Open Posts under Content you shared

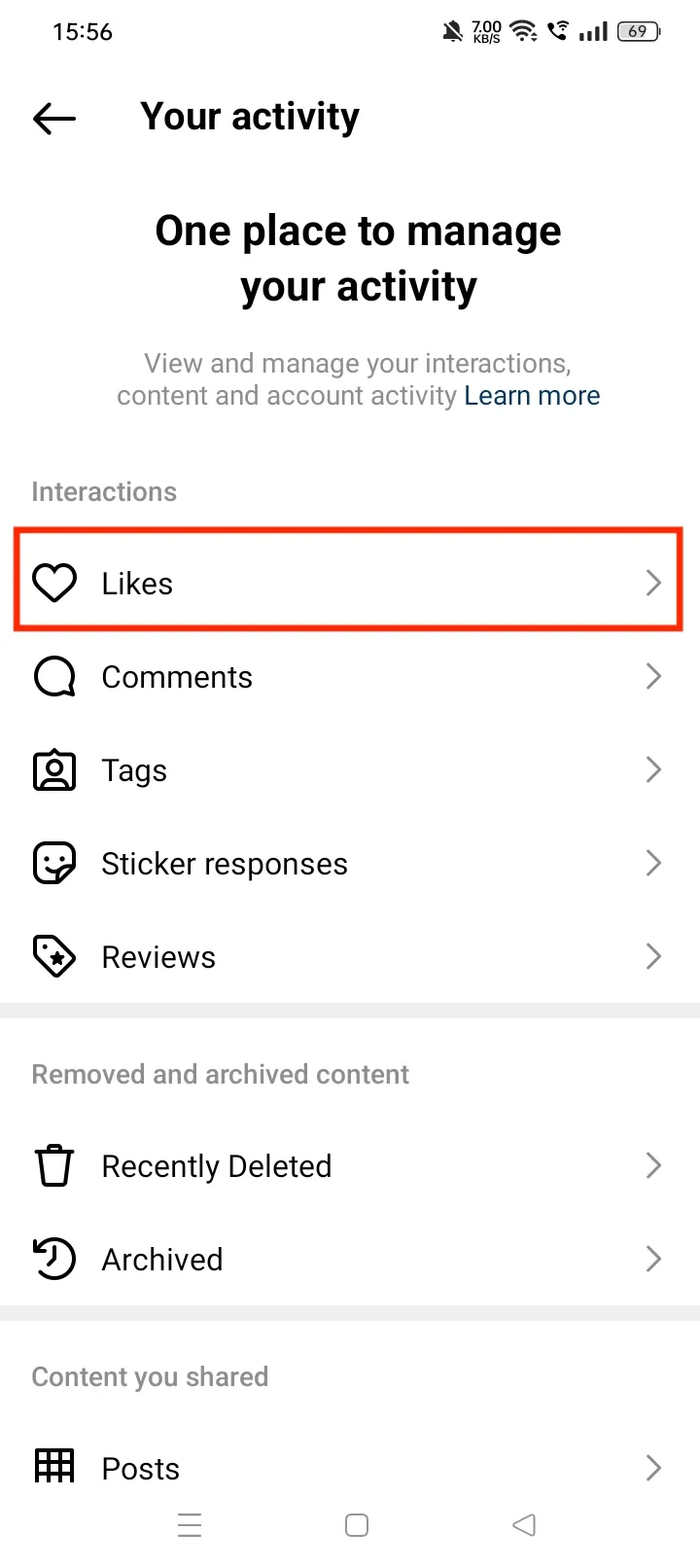pyautogui.click(x=348, y=1467)
